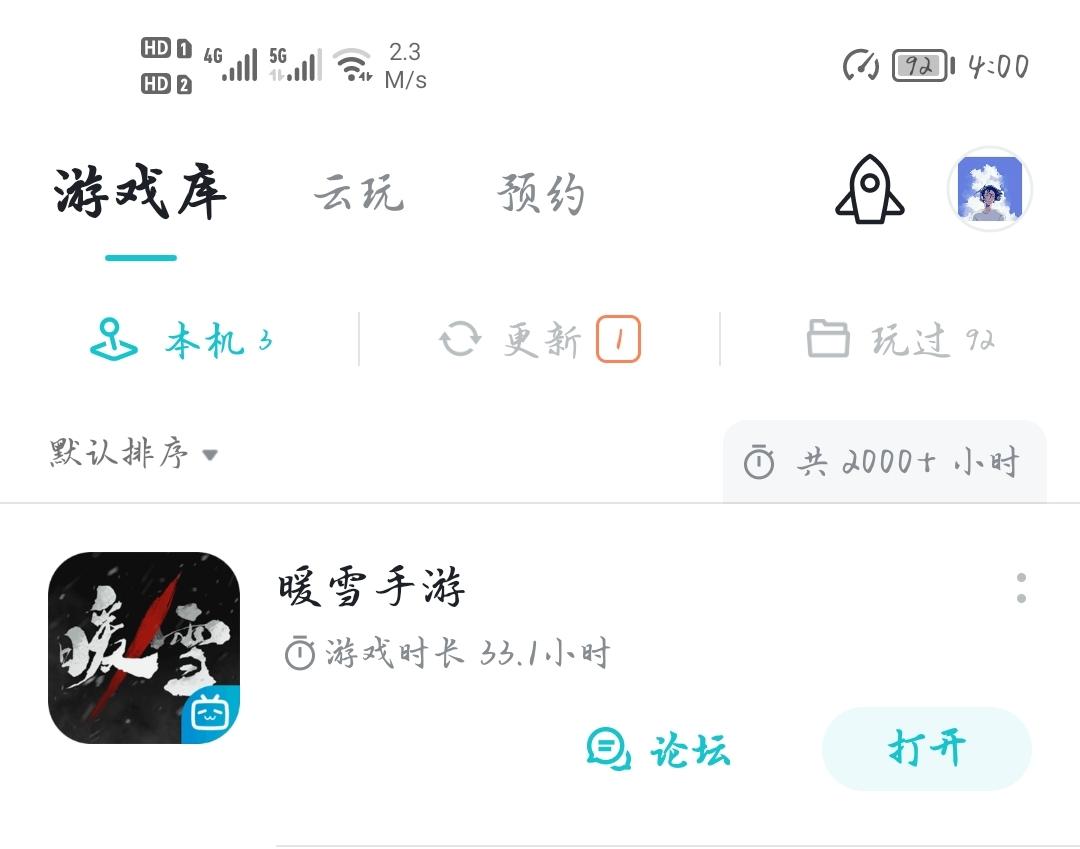1080x849 pixels.
Task: Tap 打开 to launch 暖雪手游
Action: [926, 748]
